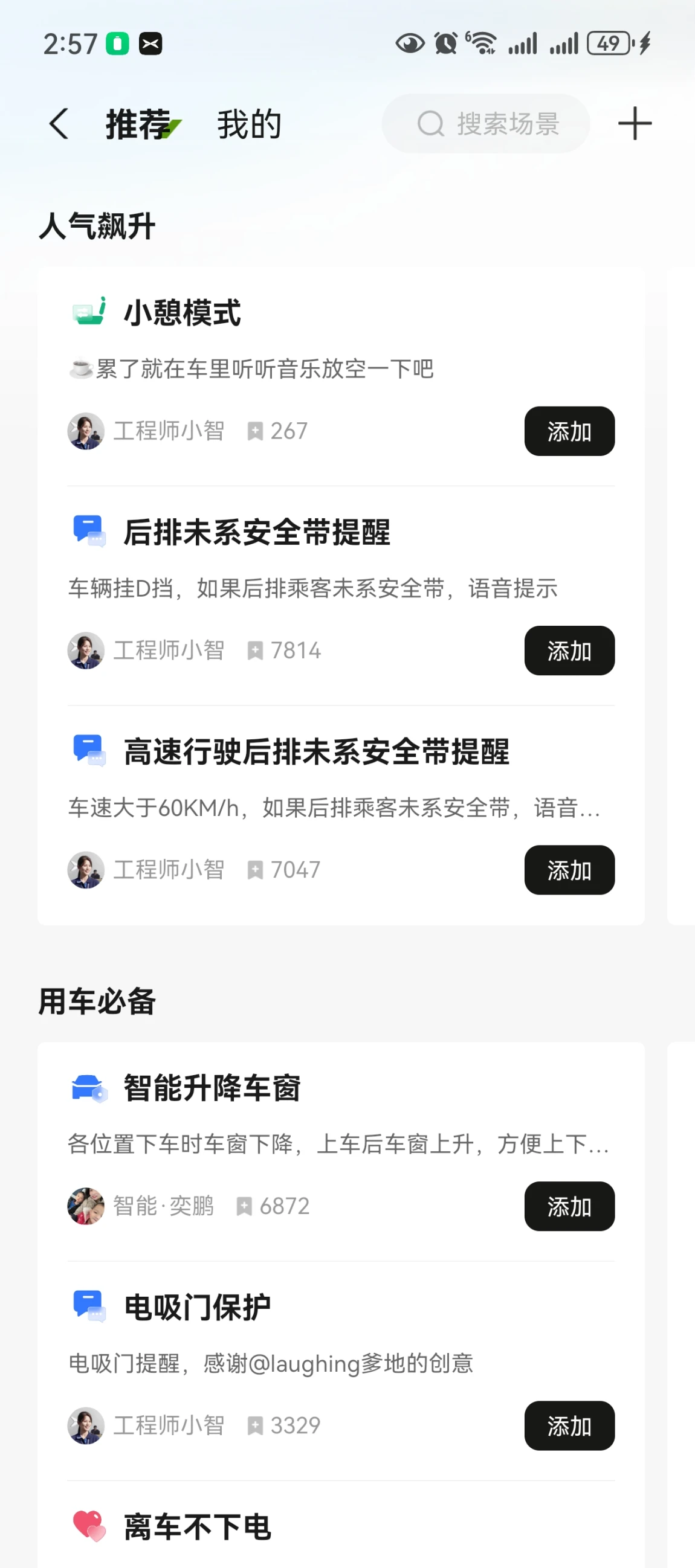Add the 小憩模式 scene
The height and width of the screenshot is (1568, 695).
pos(568,431)
